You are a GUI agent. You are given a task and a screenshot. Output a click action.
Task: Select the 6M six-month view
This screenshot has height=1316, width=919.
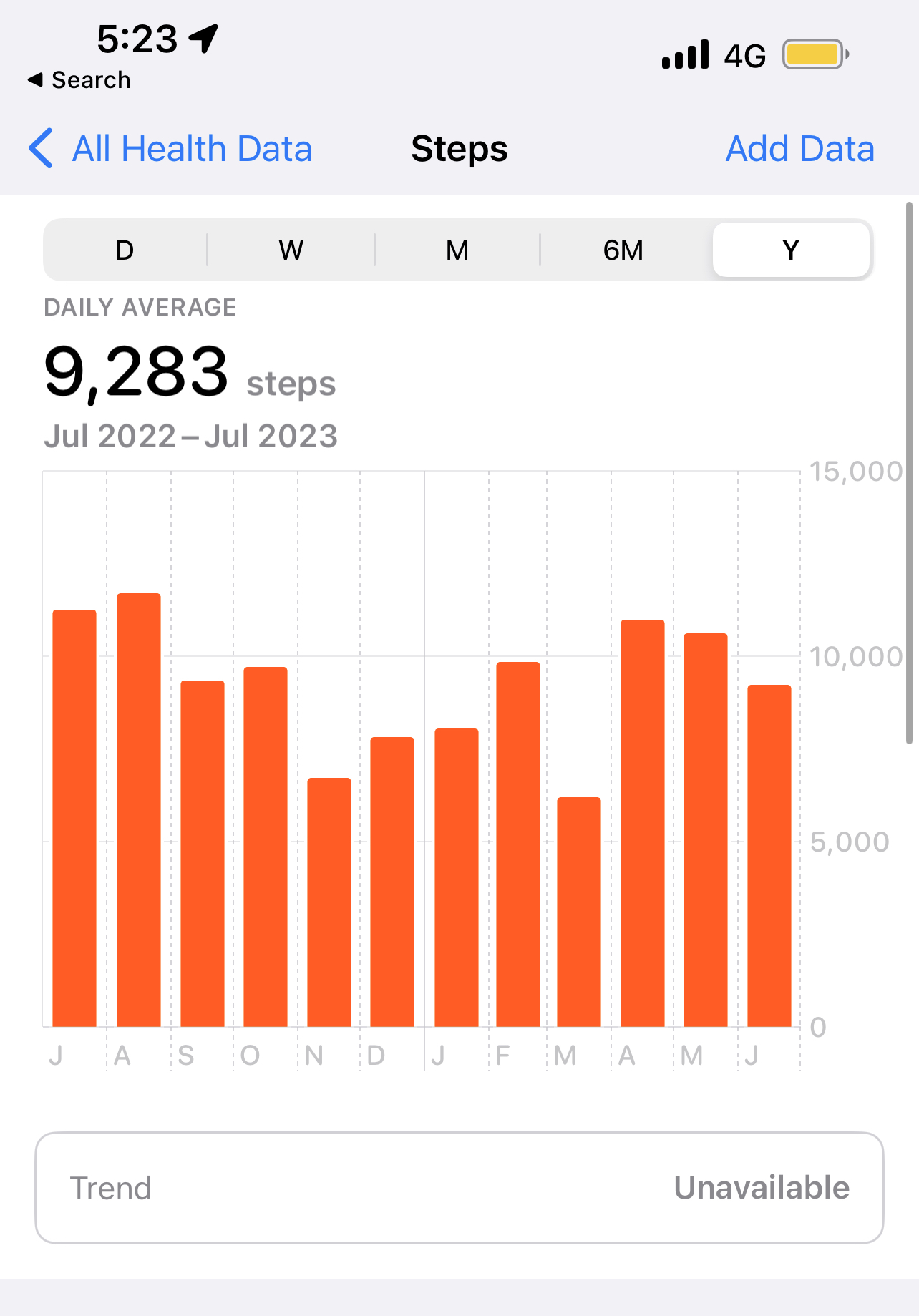coord(623,250)
